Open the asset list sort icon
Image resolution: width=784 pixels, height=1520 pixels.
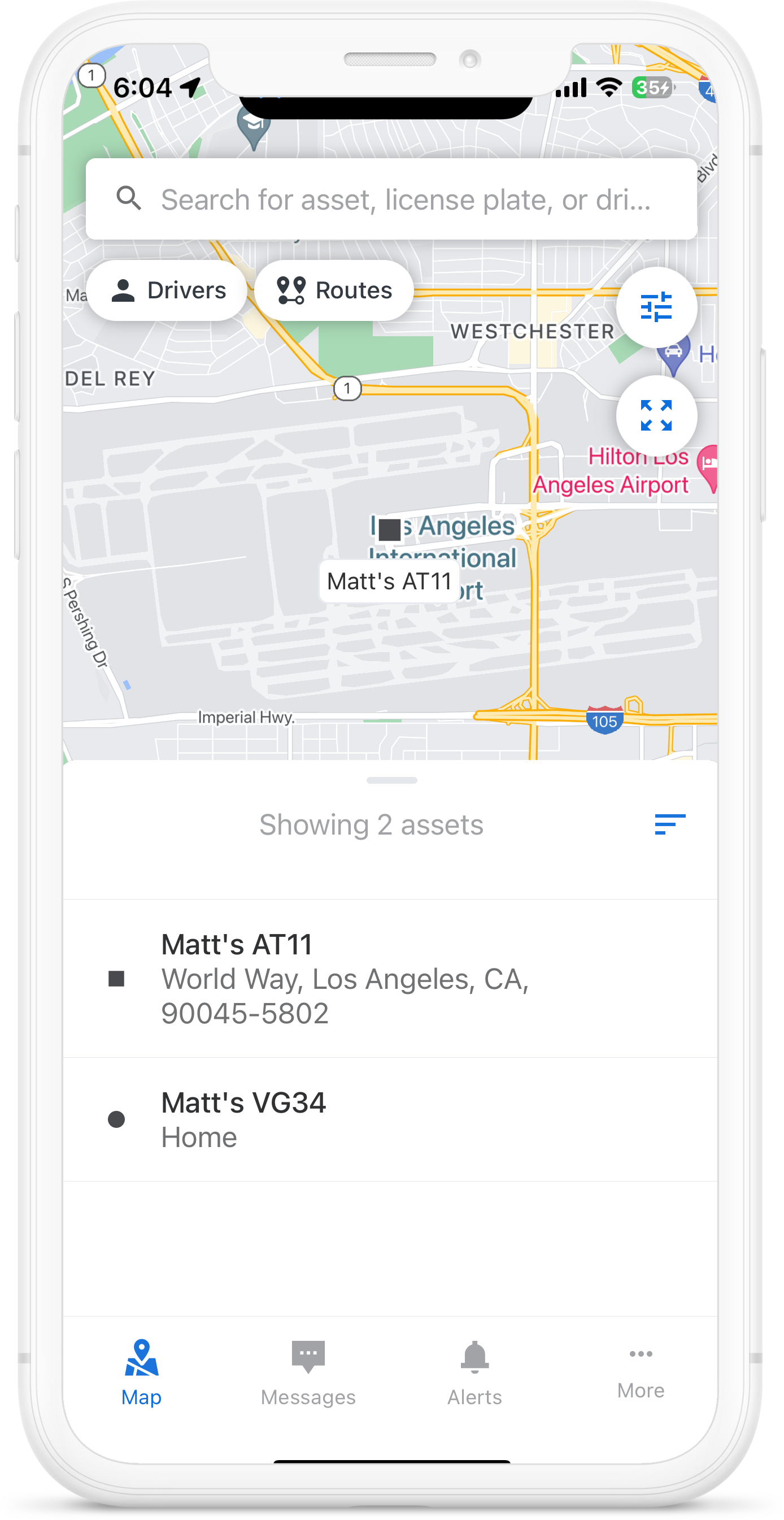click(x=669, y=824)
